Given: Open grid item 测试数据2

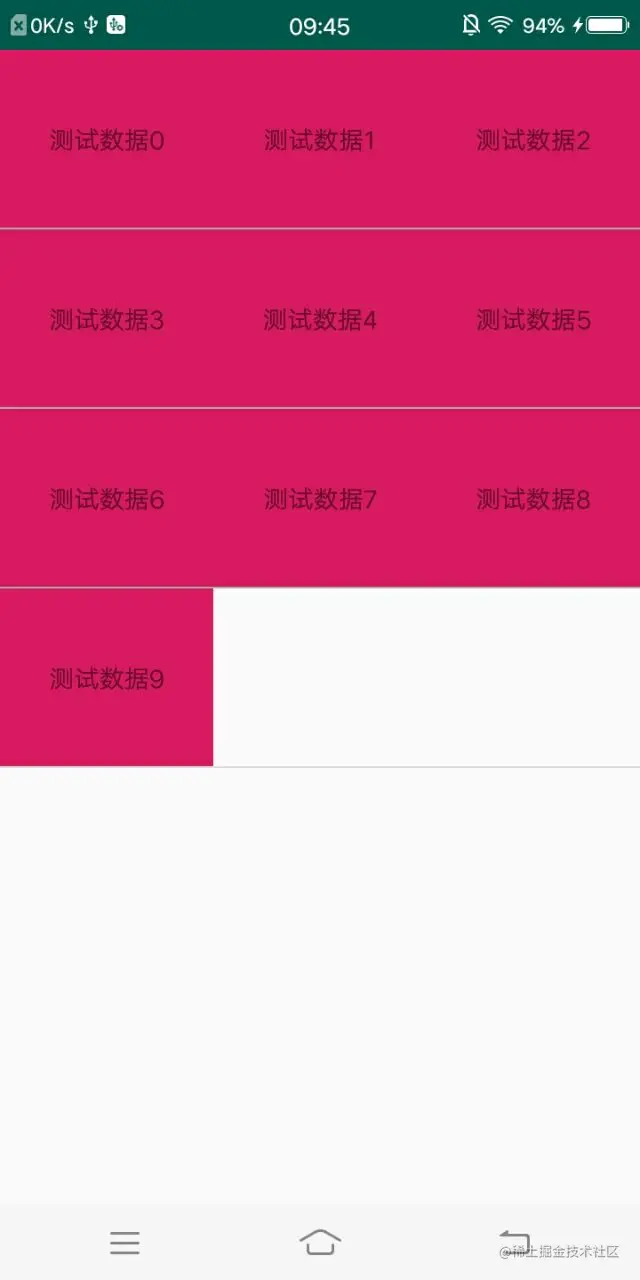Looking at the screenshot, I should click(x=533, y=140).
